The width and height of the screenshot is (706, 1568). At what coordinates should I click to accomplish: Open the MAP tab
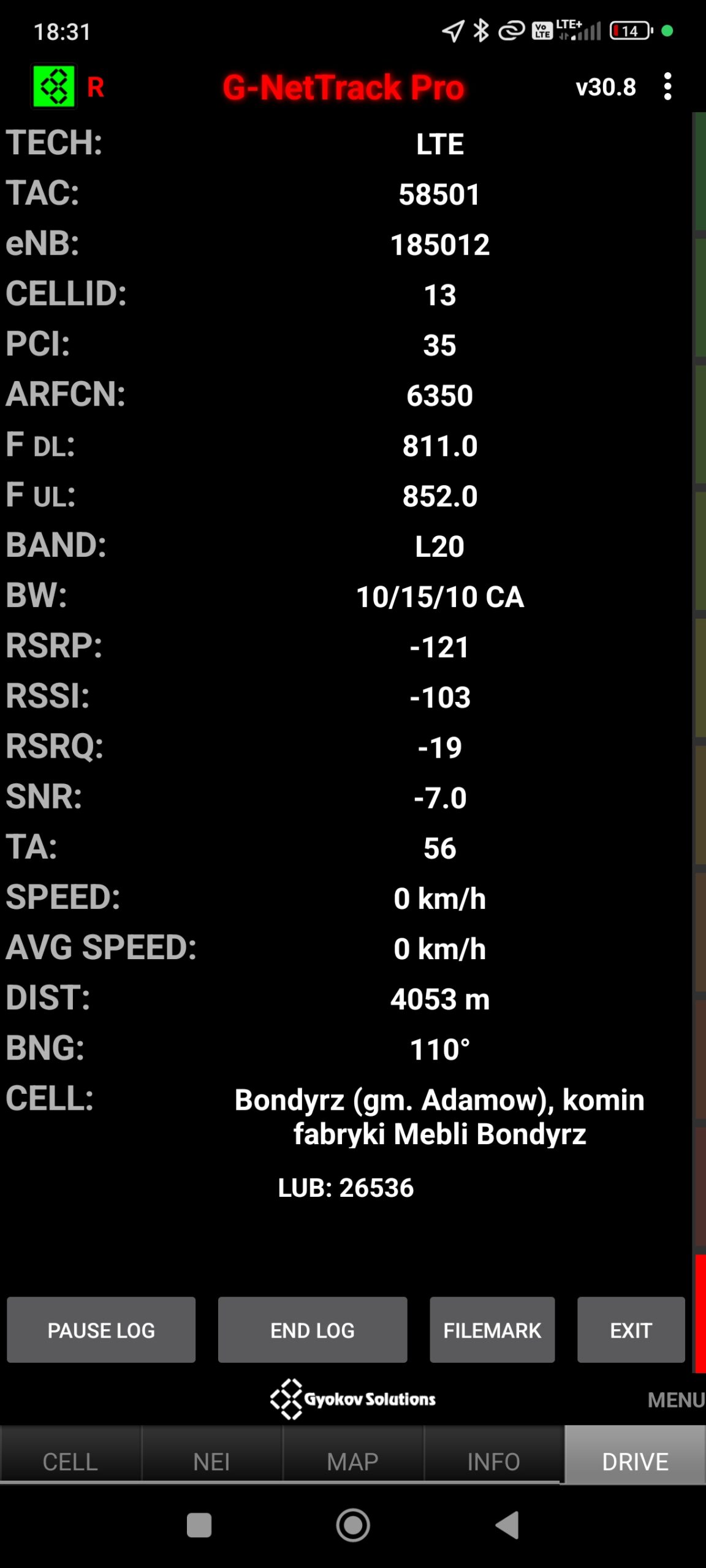click(352, 1461)
